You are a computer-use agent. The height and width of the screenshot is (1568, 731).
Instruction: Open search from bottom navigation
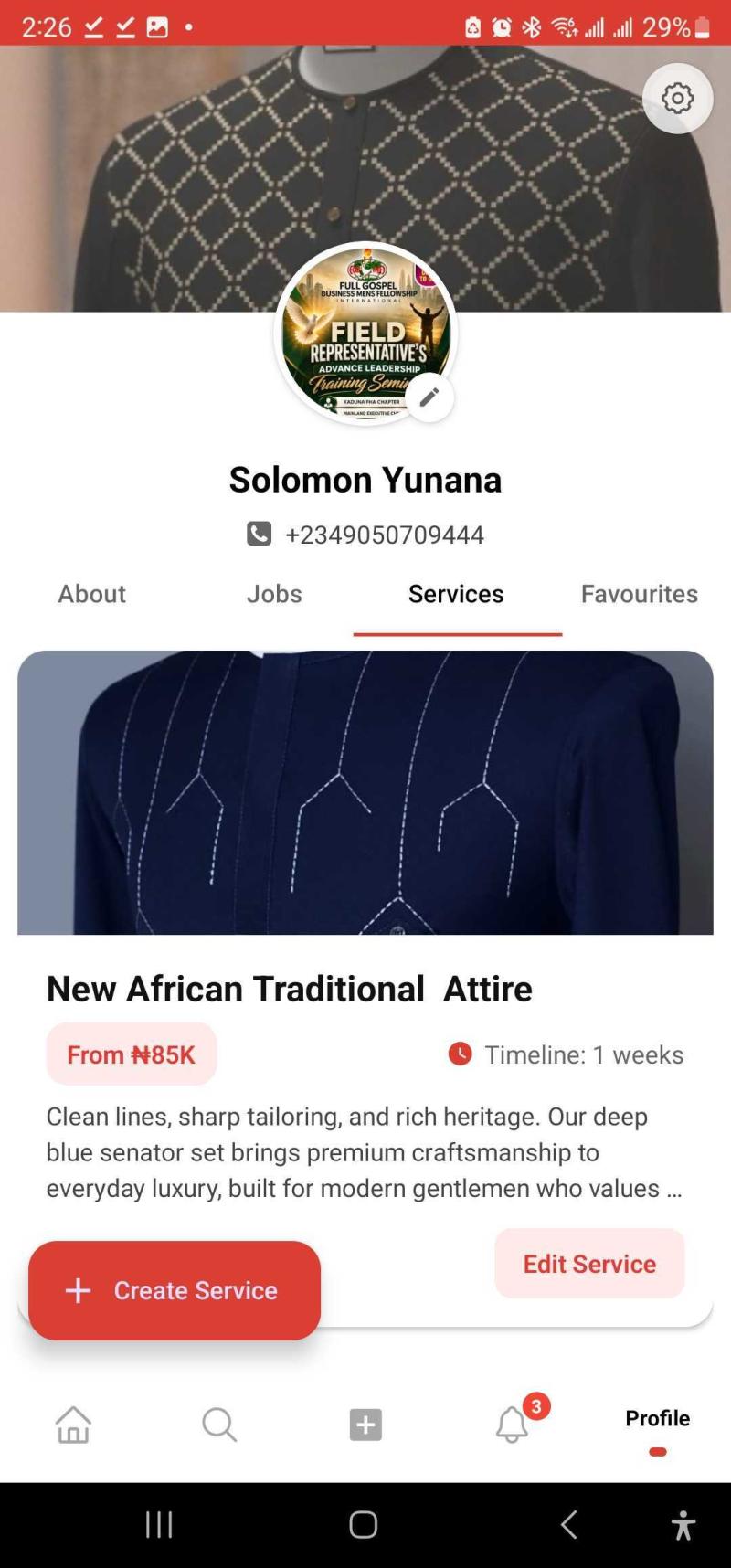click(219, 1424)
